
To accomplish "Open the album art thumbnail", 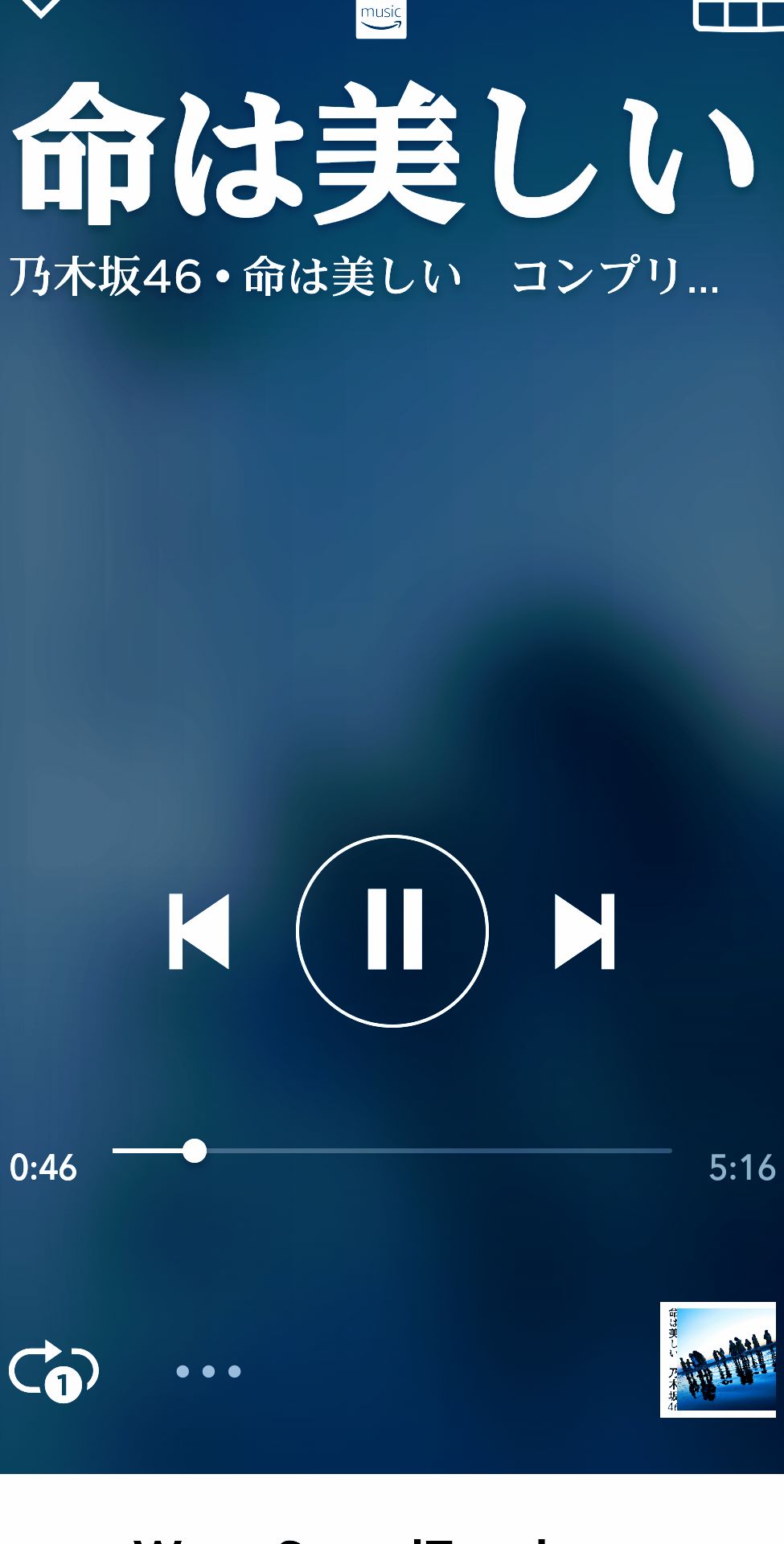I will click(717, 1359).
